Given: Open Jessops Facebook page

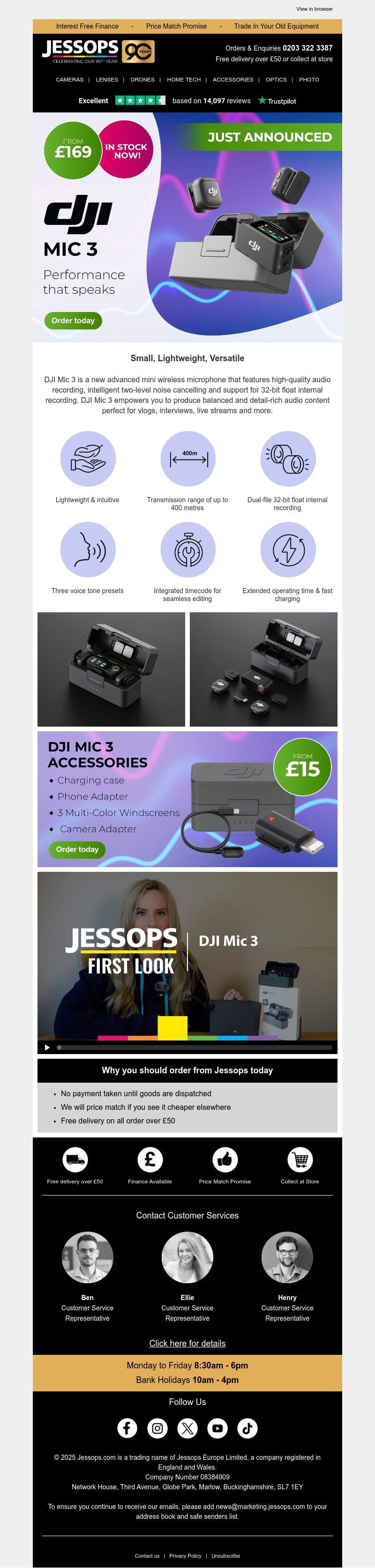Looking at the screenshot, I should pos(127,1428).
